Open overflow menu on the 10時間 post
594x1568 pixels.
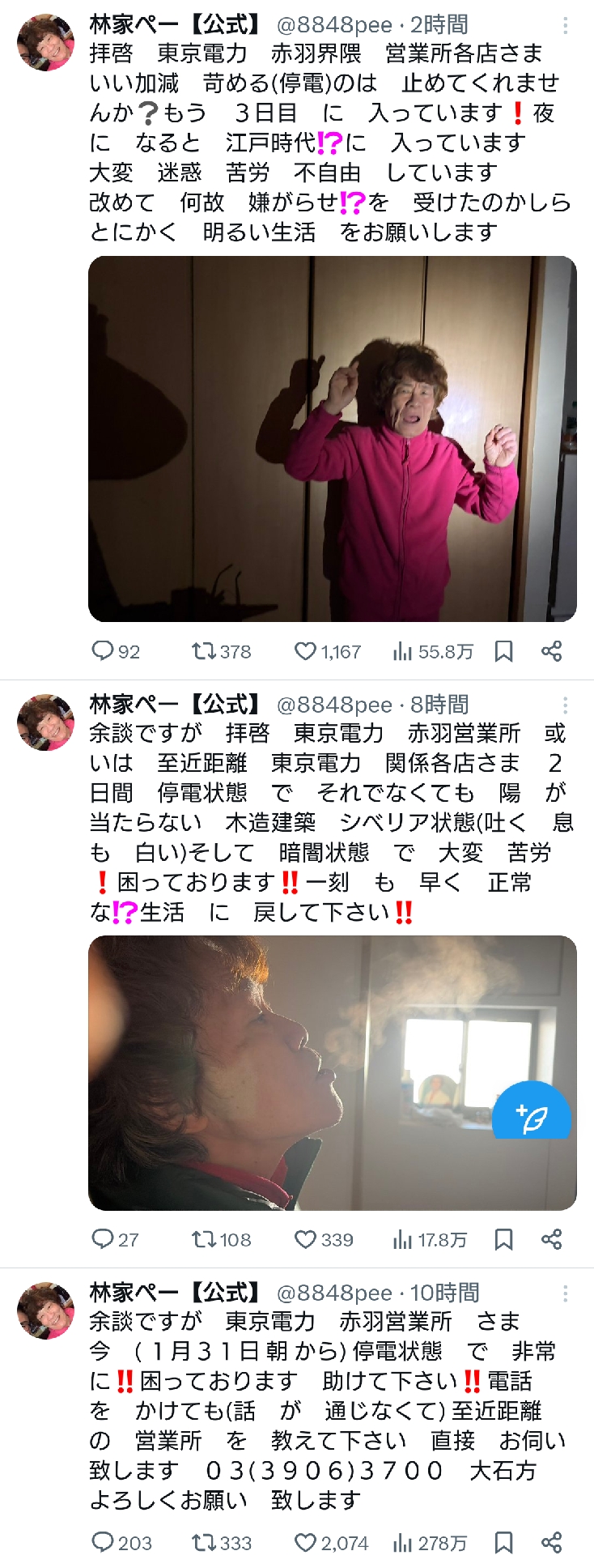coord(565,1293)
